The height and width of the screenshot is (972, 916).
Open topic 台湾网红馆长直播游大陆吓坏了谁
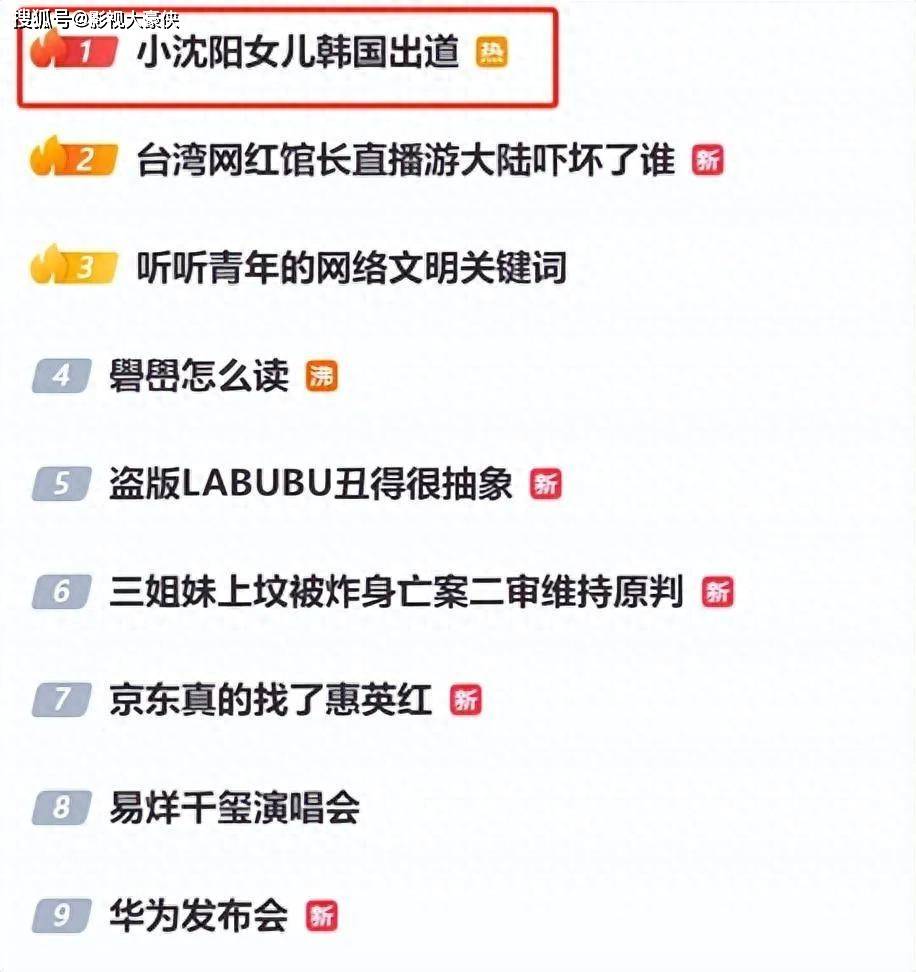click(405, 160)
